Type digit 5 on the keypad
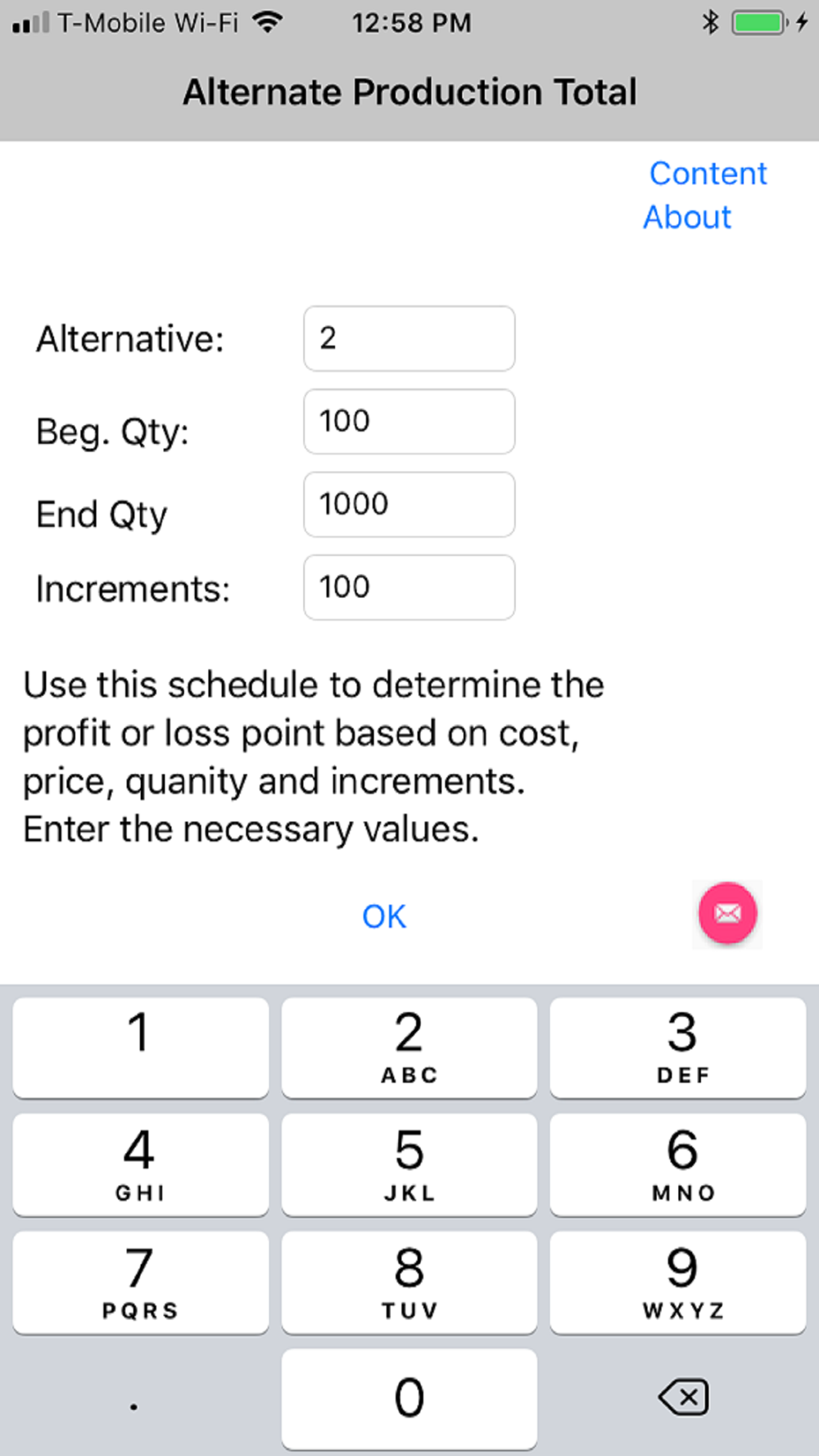 [409, 1164]
